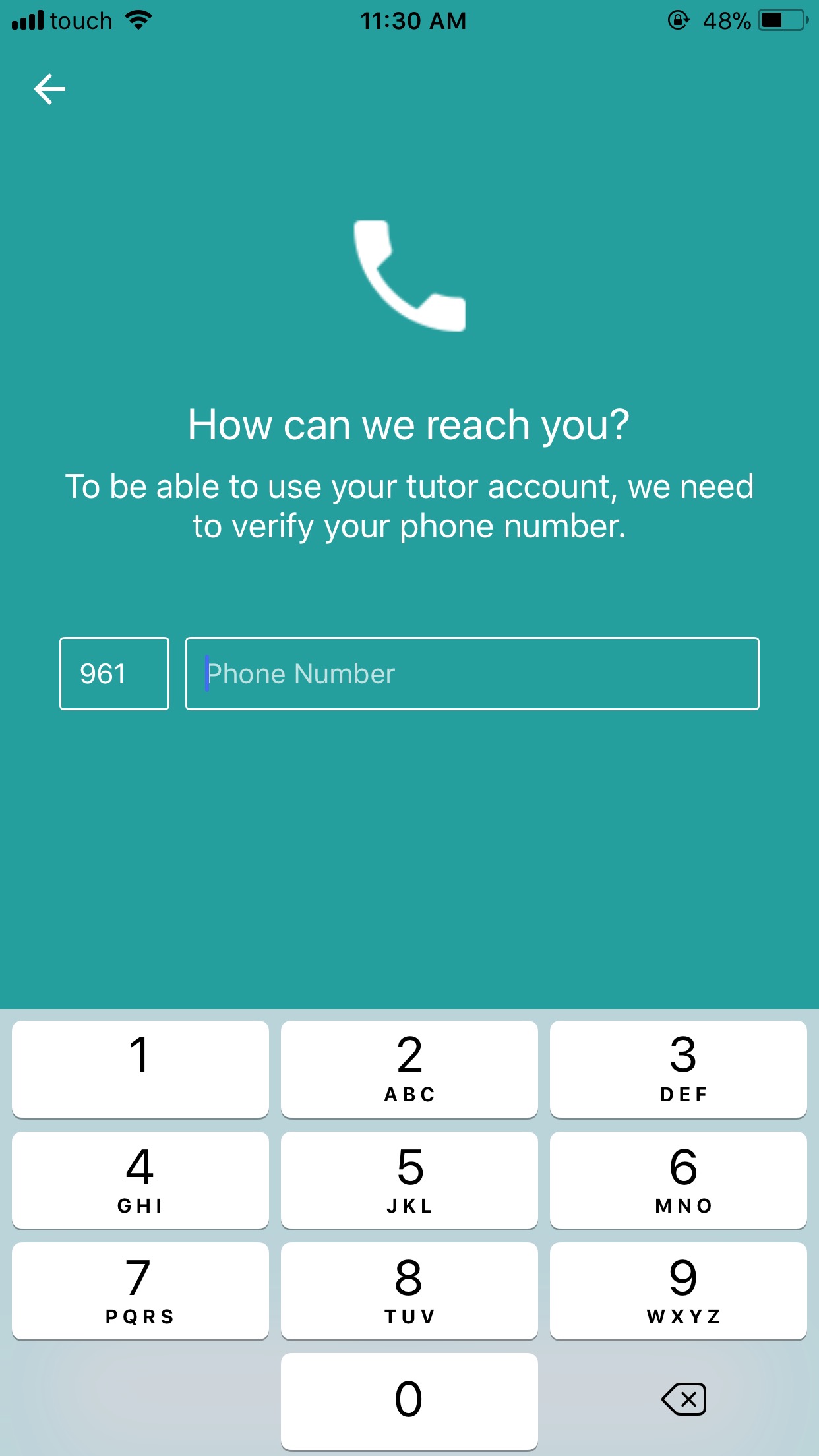Focus the Phone Number input field
This screenshot has width=819, height=1456.
(x=471, y=673)
